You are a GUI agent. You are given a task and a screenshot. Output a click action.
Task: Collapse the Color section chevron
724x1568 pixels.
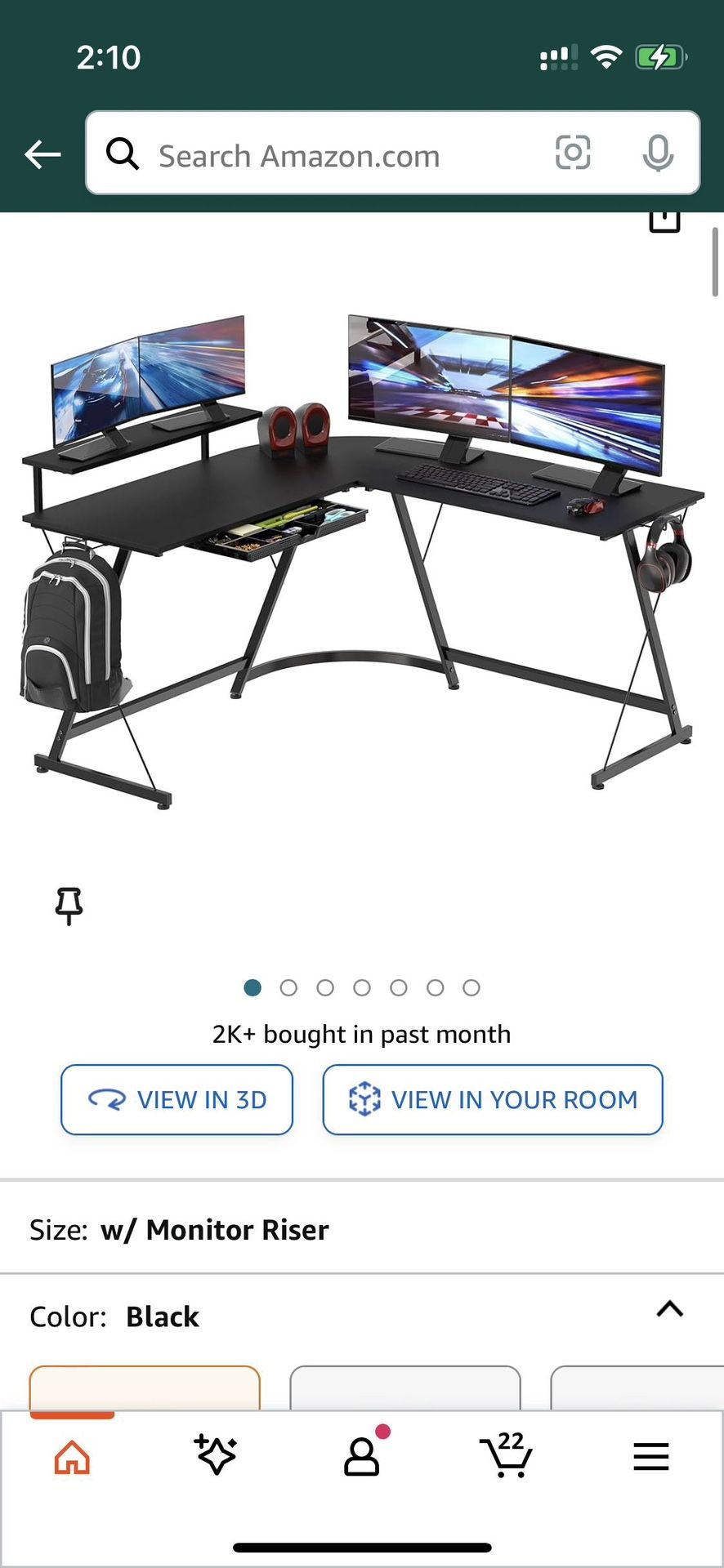click(669, 1309)
